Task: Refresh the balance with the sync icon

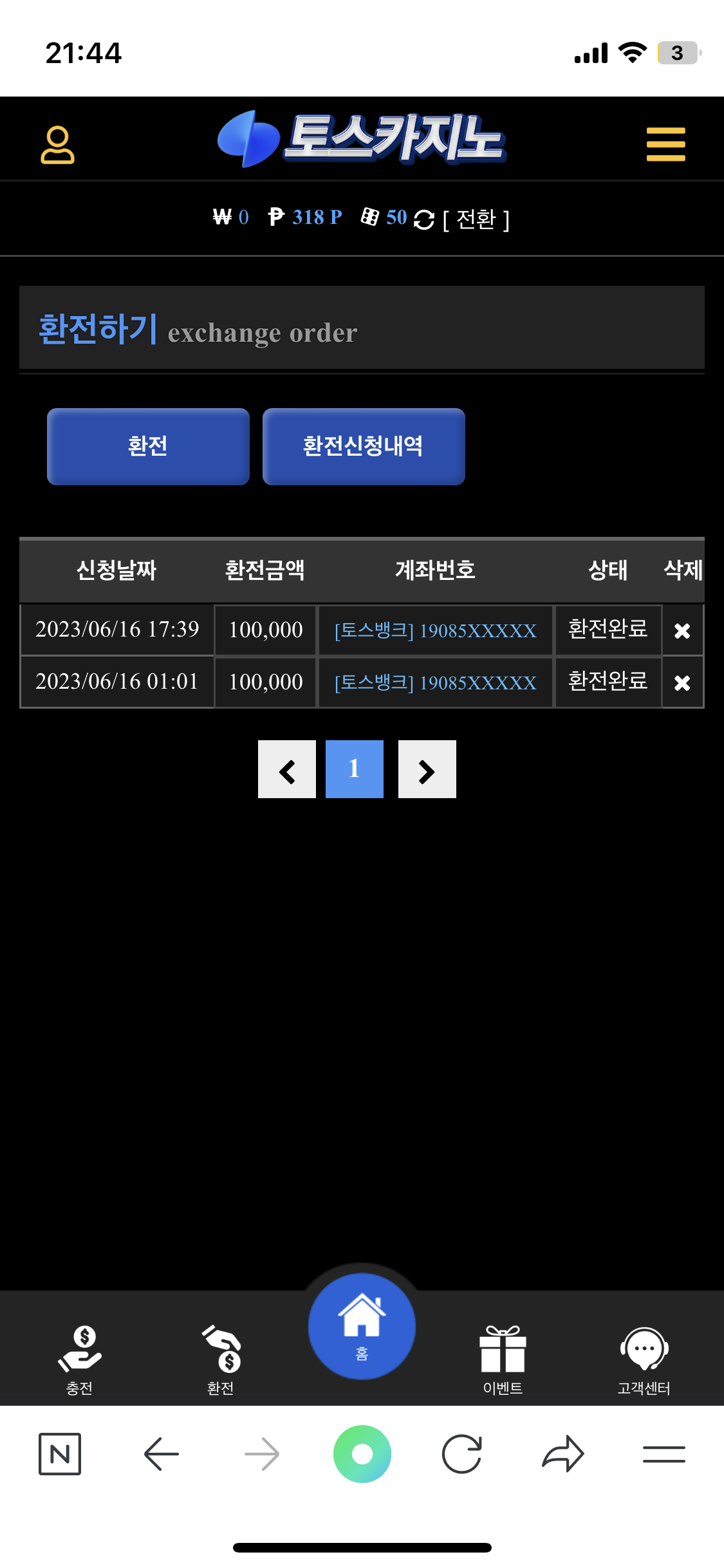Action: (423, 219)
